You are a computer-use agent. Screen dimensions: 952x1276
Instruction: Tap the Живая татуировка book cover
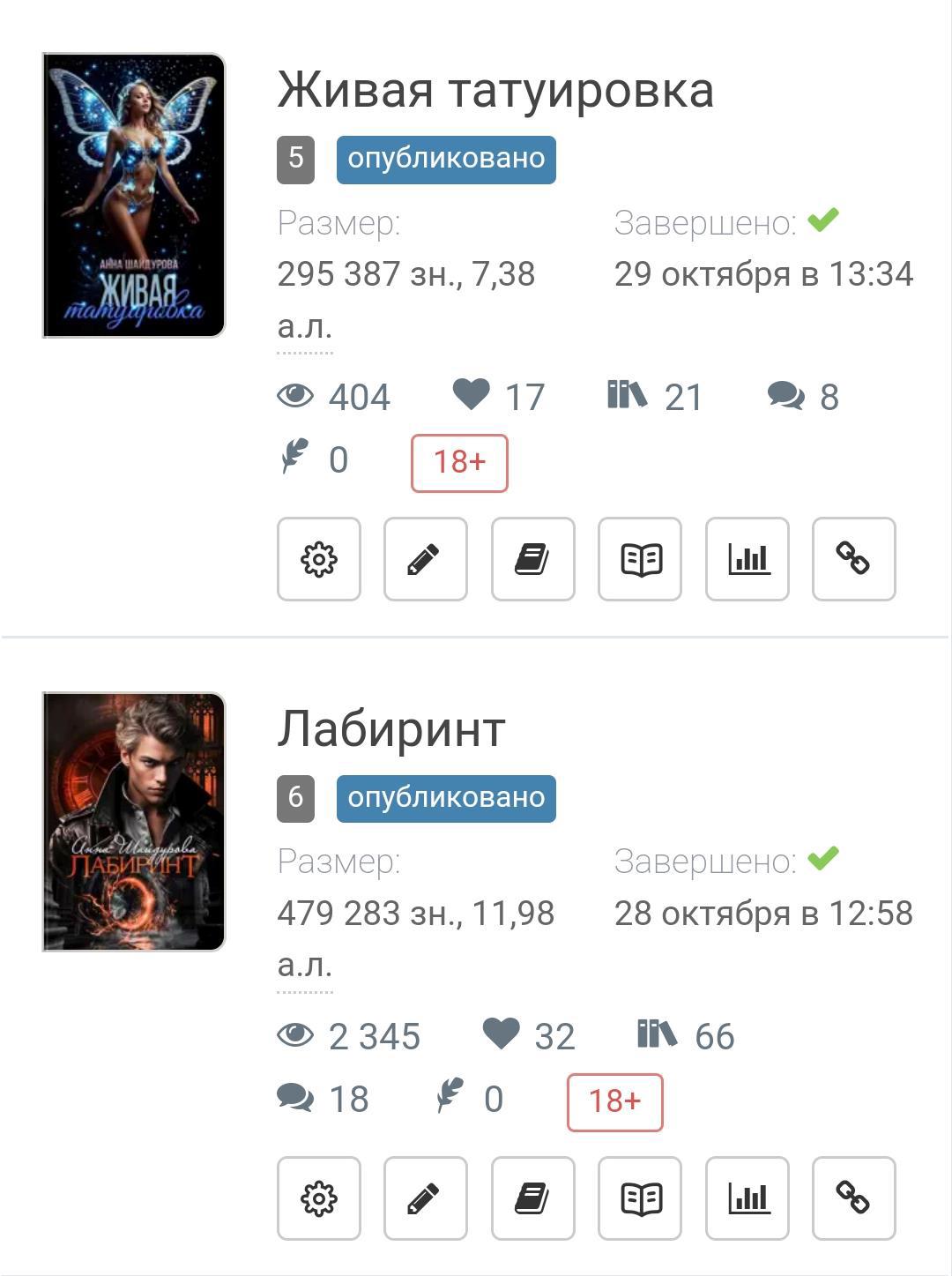pos(134,195)
